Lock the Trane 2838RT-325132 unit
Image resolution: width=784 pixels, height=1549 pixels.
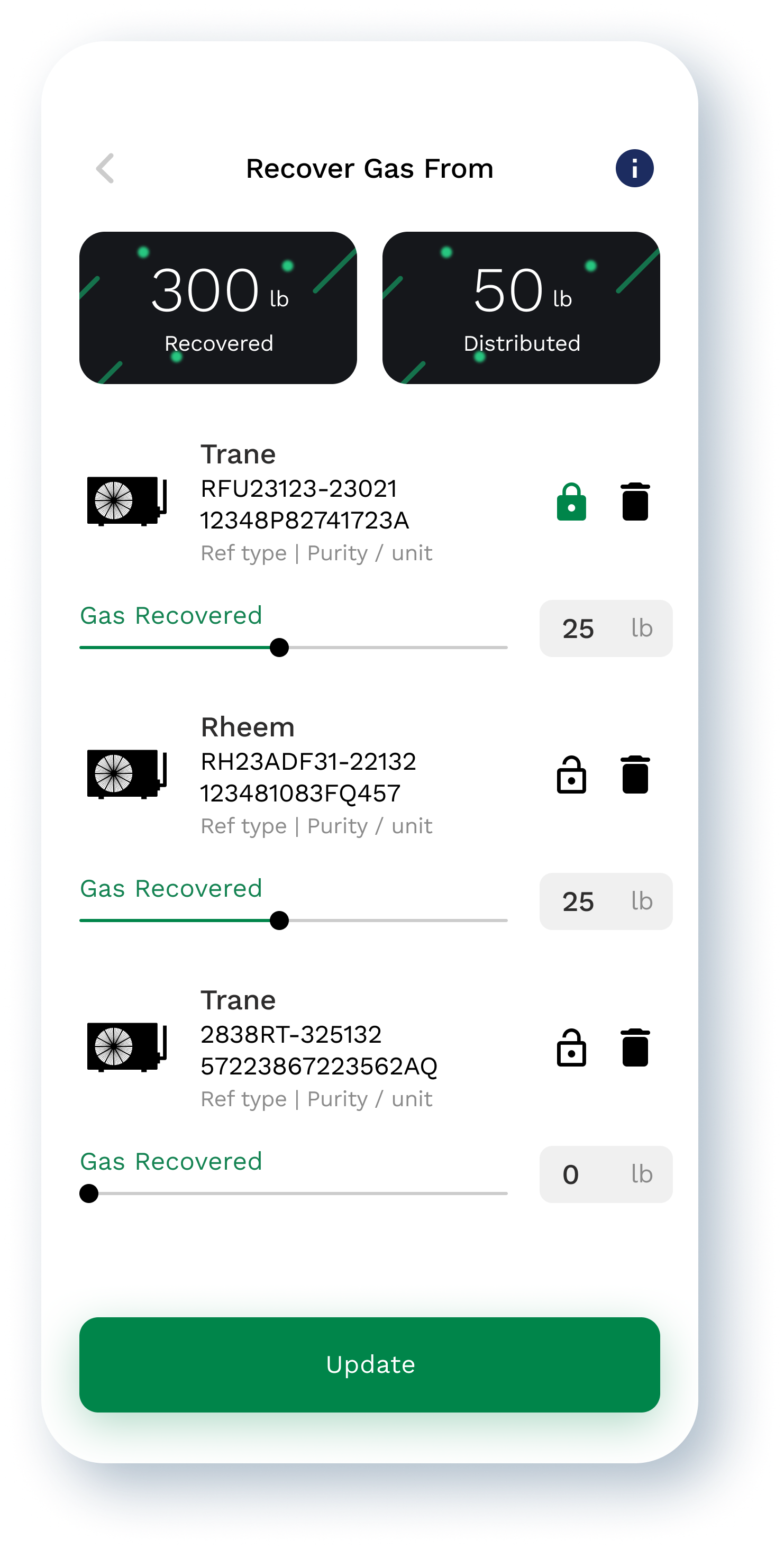[571, 1047]
